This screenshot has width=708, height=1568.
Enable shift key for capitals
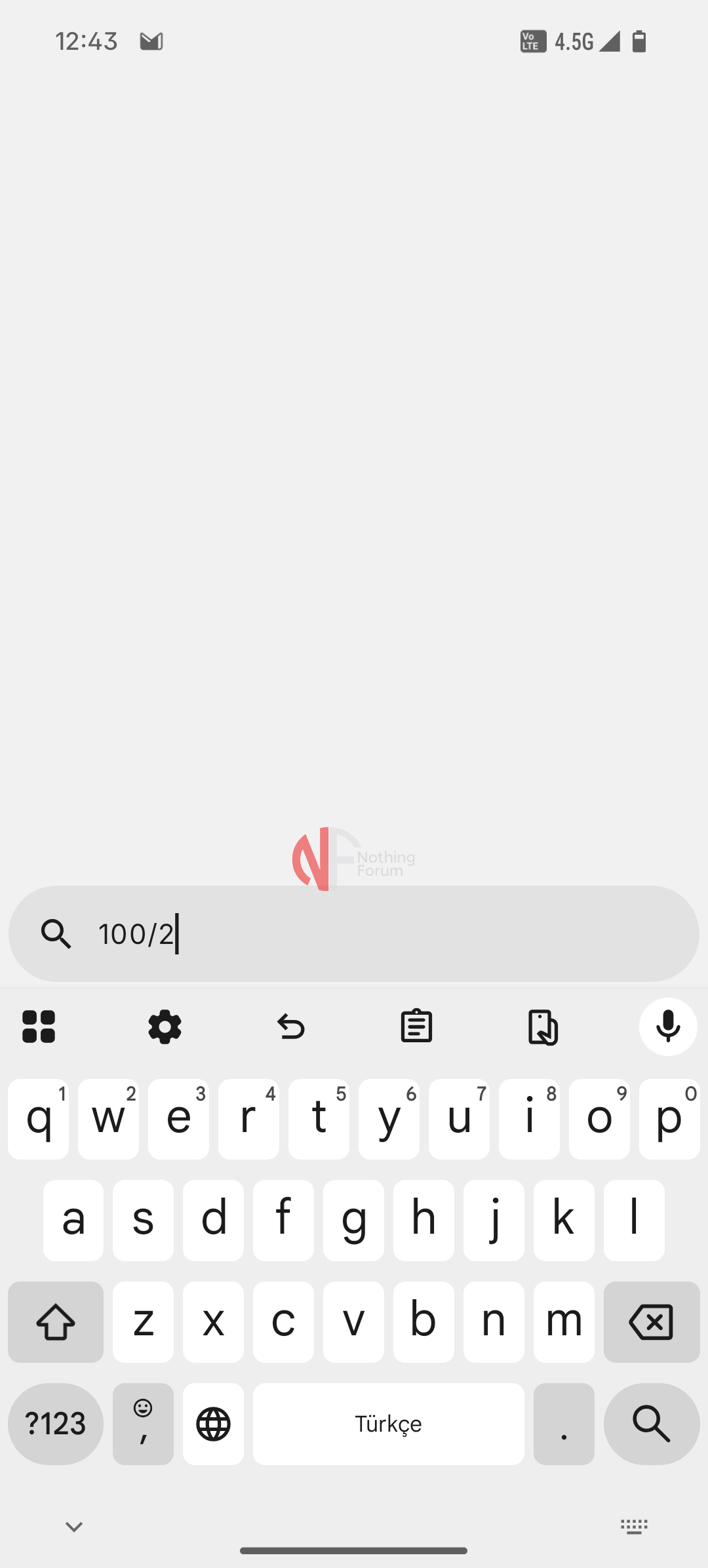click(56, 1322)
